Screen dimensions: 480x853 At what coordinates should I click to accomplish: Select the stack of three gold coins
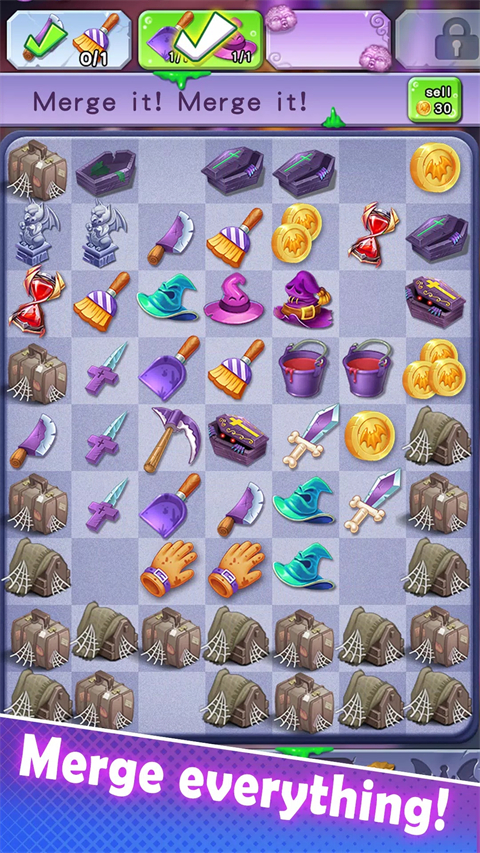point(434,369)
